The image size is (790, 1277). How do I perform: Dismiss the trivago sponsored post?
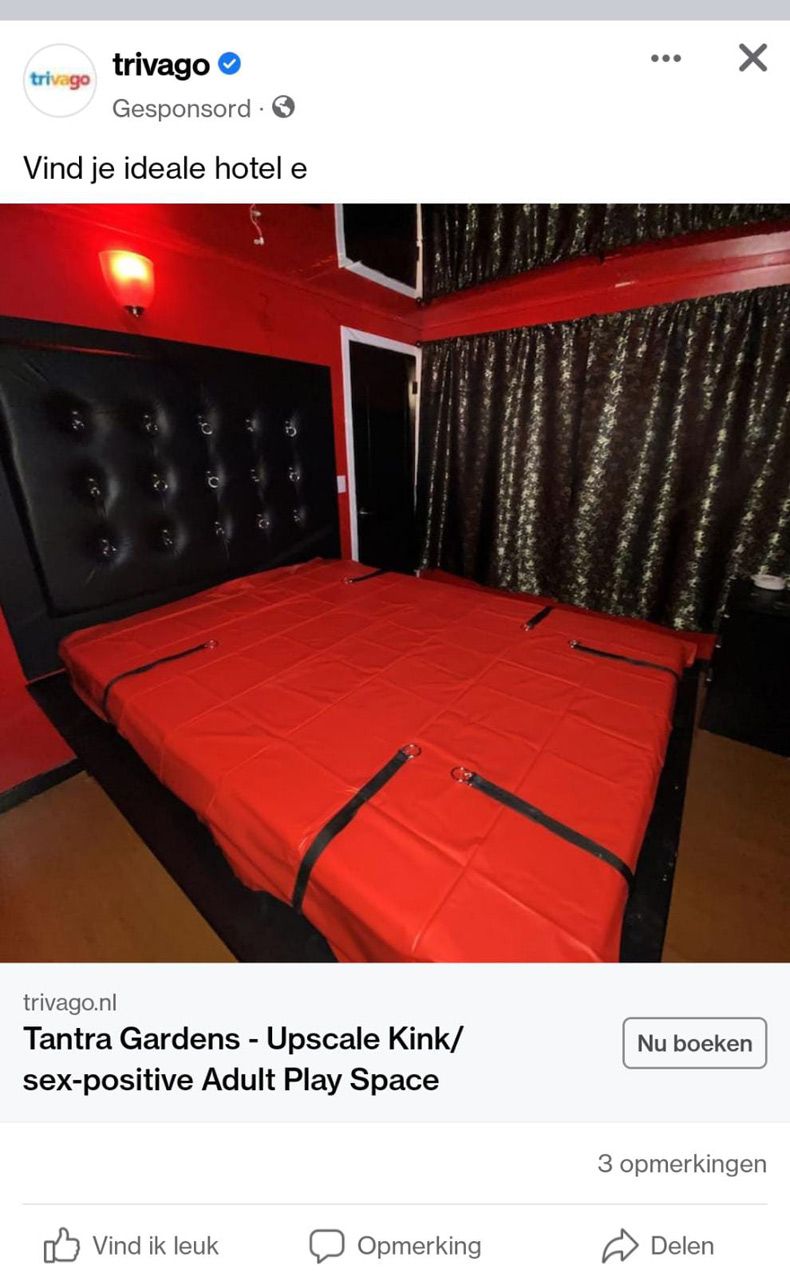point(752,58)
